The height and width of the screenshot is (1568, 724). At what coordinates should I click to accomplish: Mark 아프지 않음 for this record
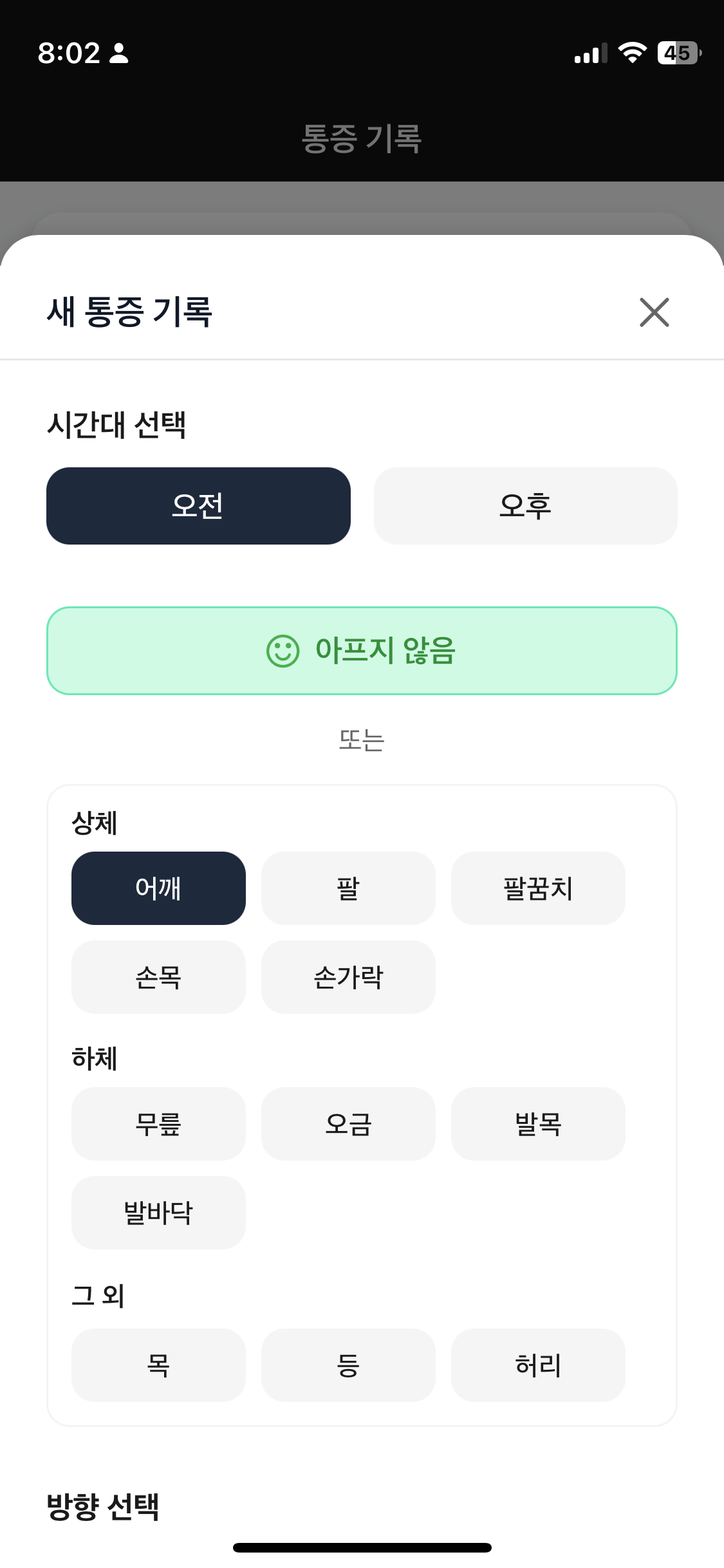362,653
